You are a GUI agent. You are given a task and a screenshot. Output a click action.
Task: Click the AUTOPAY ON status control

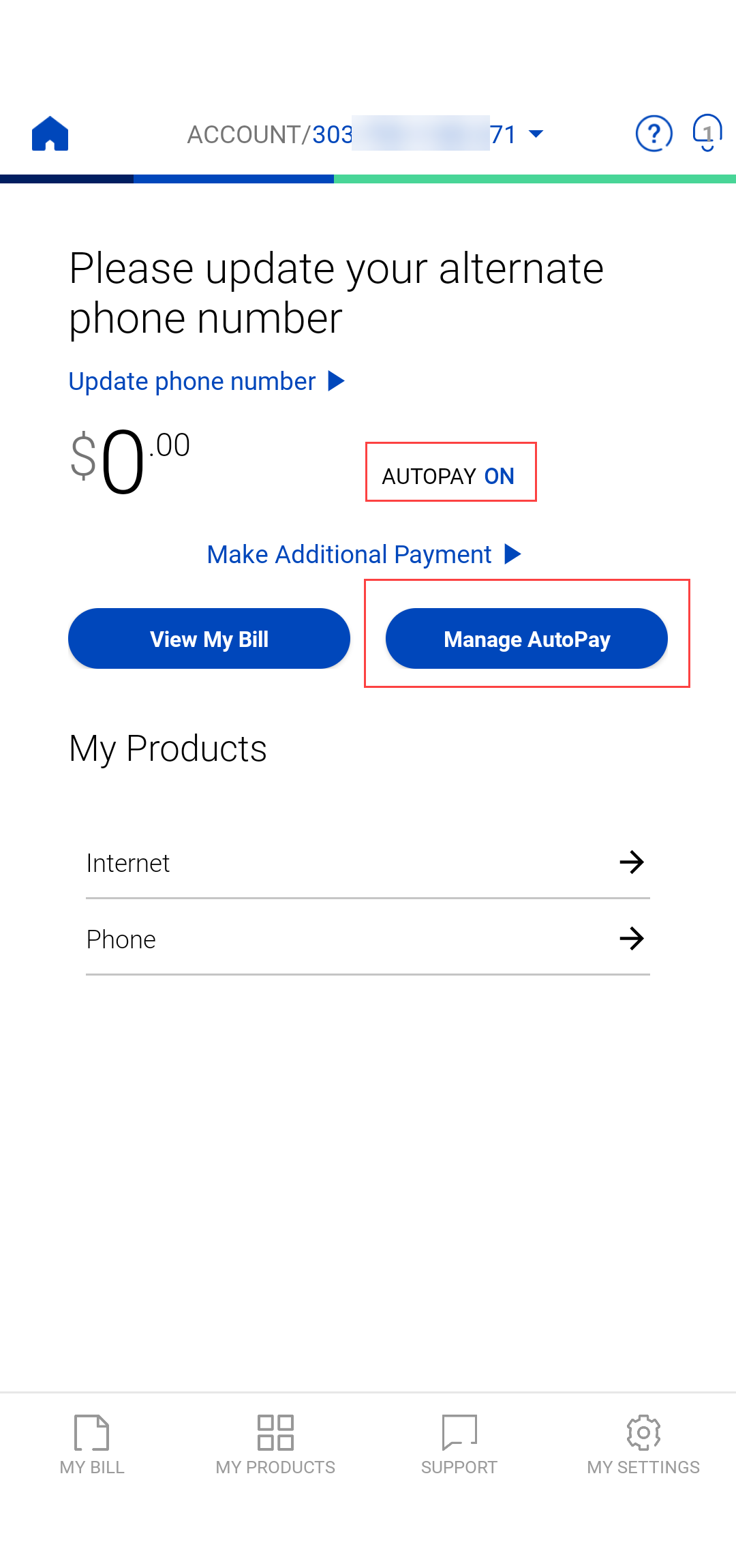tap(450, 475)
